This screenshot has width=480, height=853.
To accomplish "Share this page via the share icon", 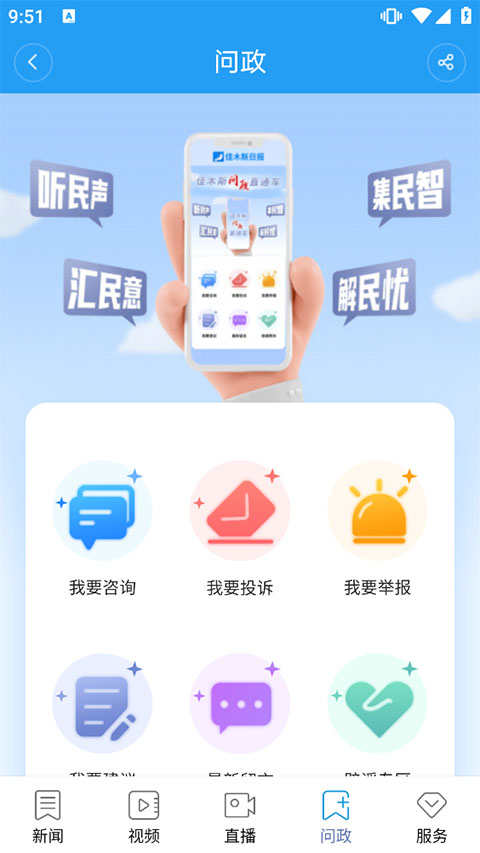I will click(446, 63).
